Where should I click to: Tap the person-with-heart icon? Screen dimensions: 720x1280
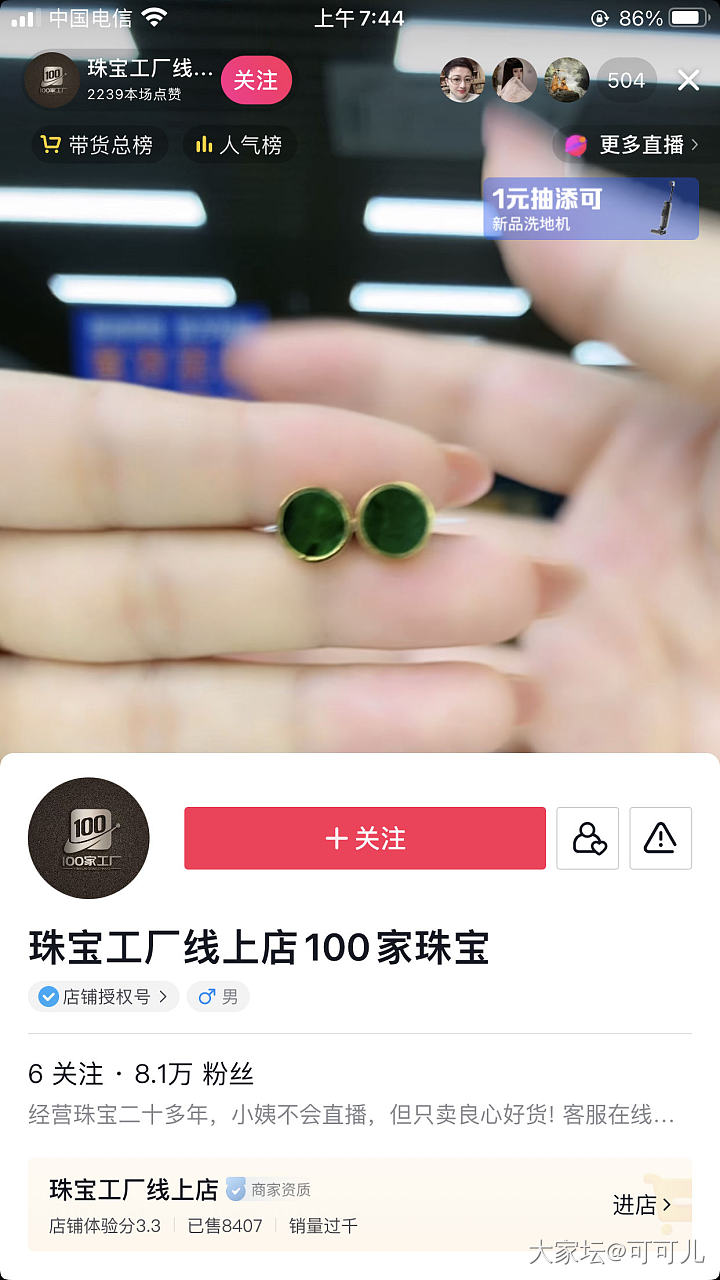(588, 838)
